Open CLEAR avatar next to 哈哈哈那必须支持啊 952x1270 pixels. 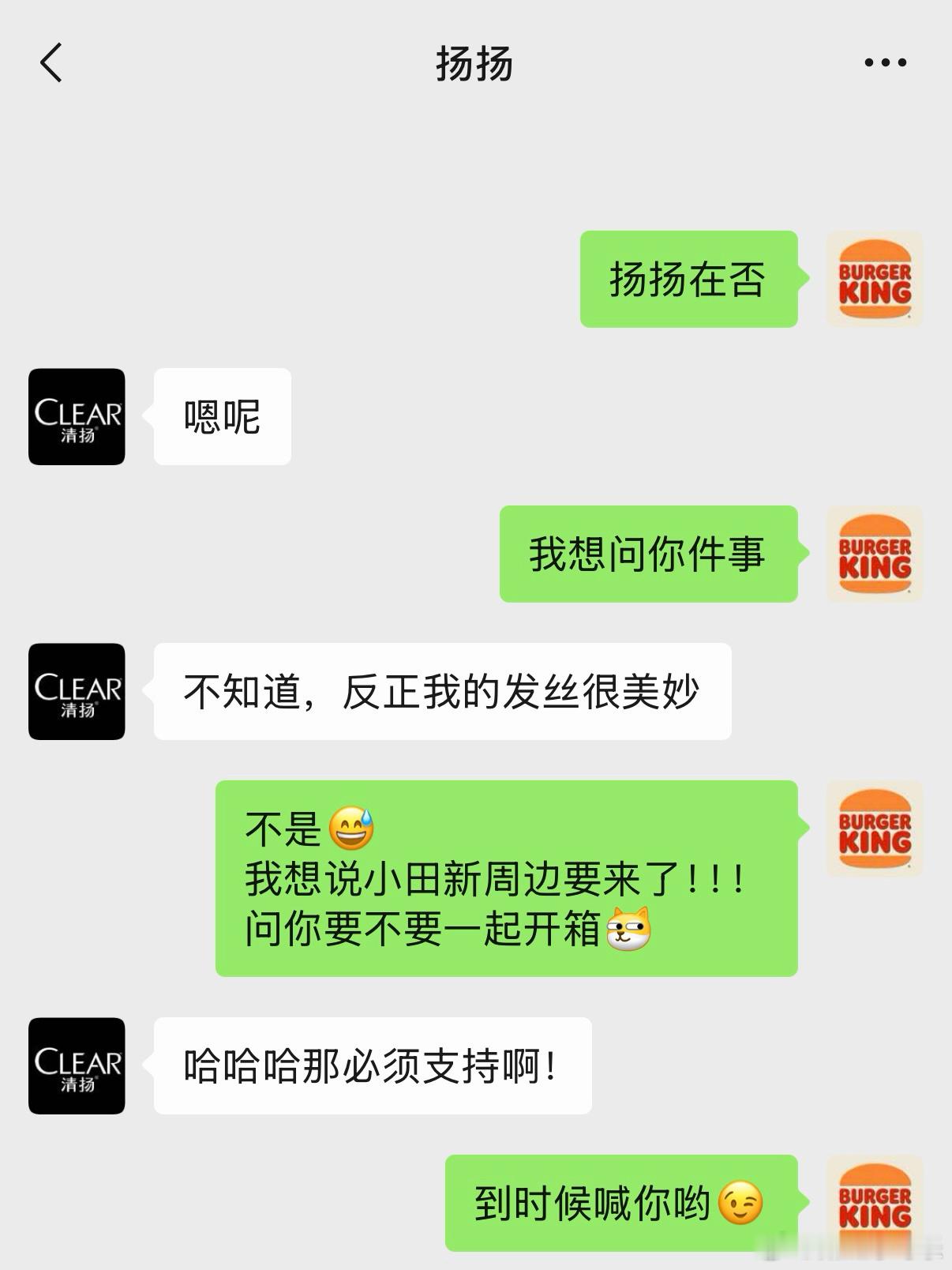[x=76, y=1065]
